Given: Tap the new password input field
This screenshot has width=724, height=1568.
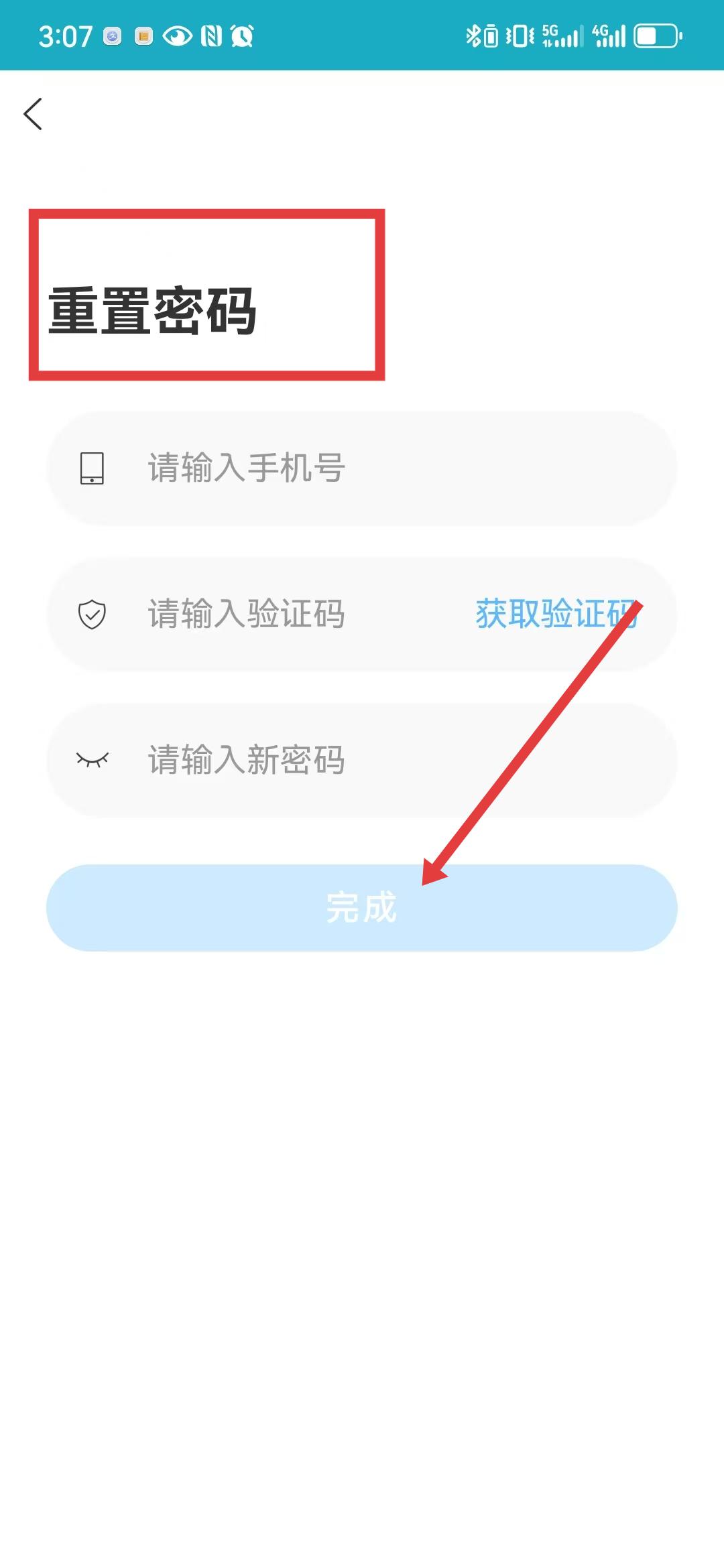Looking at the screenshot, I should (x=362, y=760).
